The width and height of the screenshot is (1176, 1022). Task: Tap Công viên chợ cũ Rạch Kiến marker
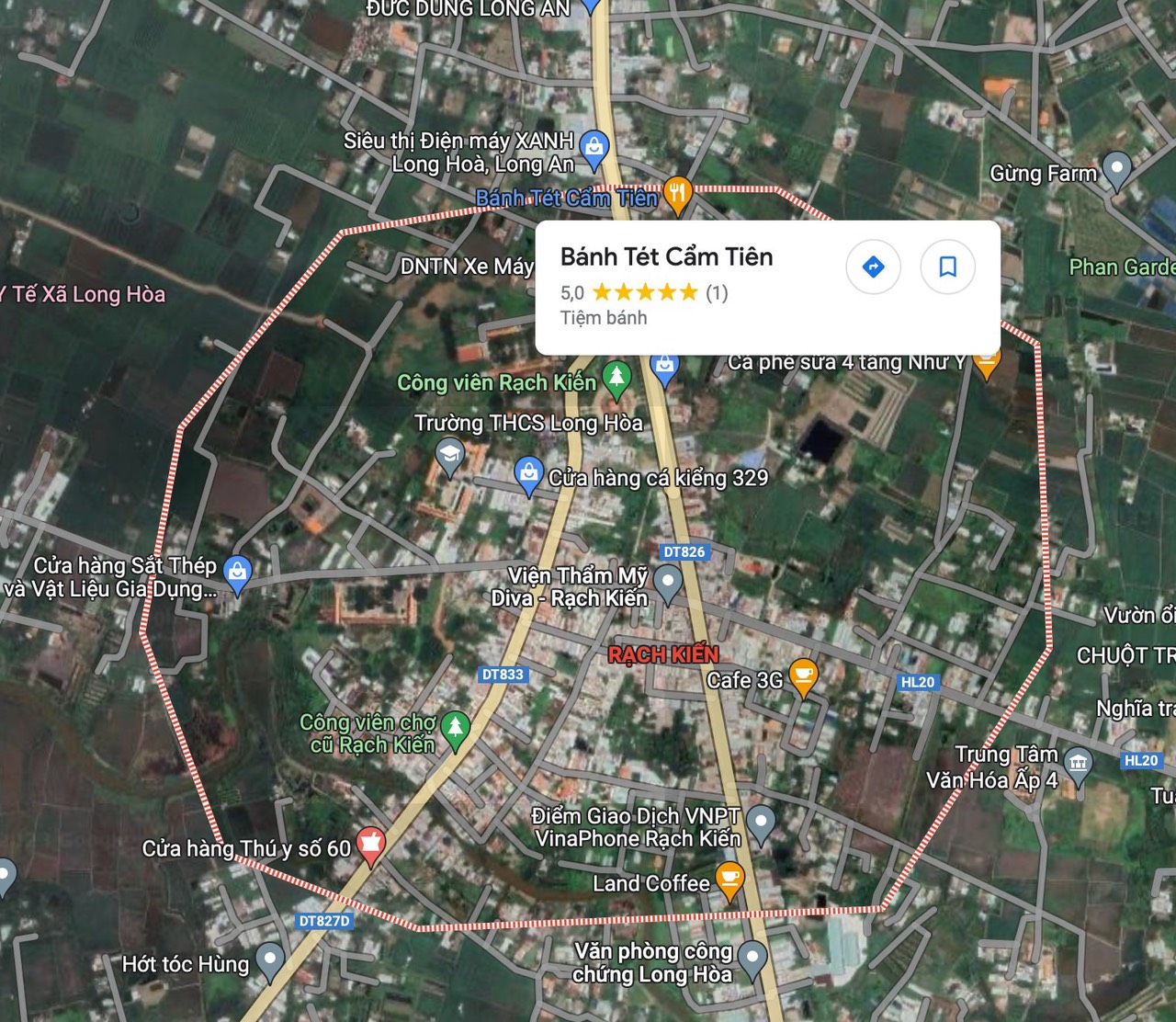tap(455, 730)
